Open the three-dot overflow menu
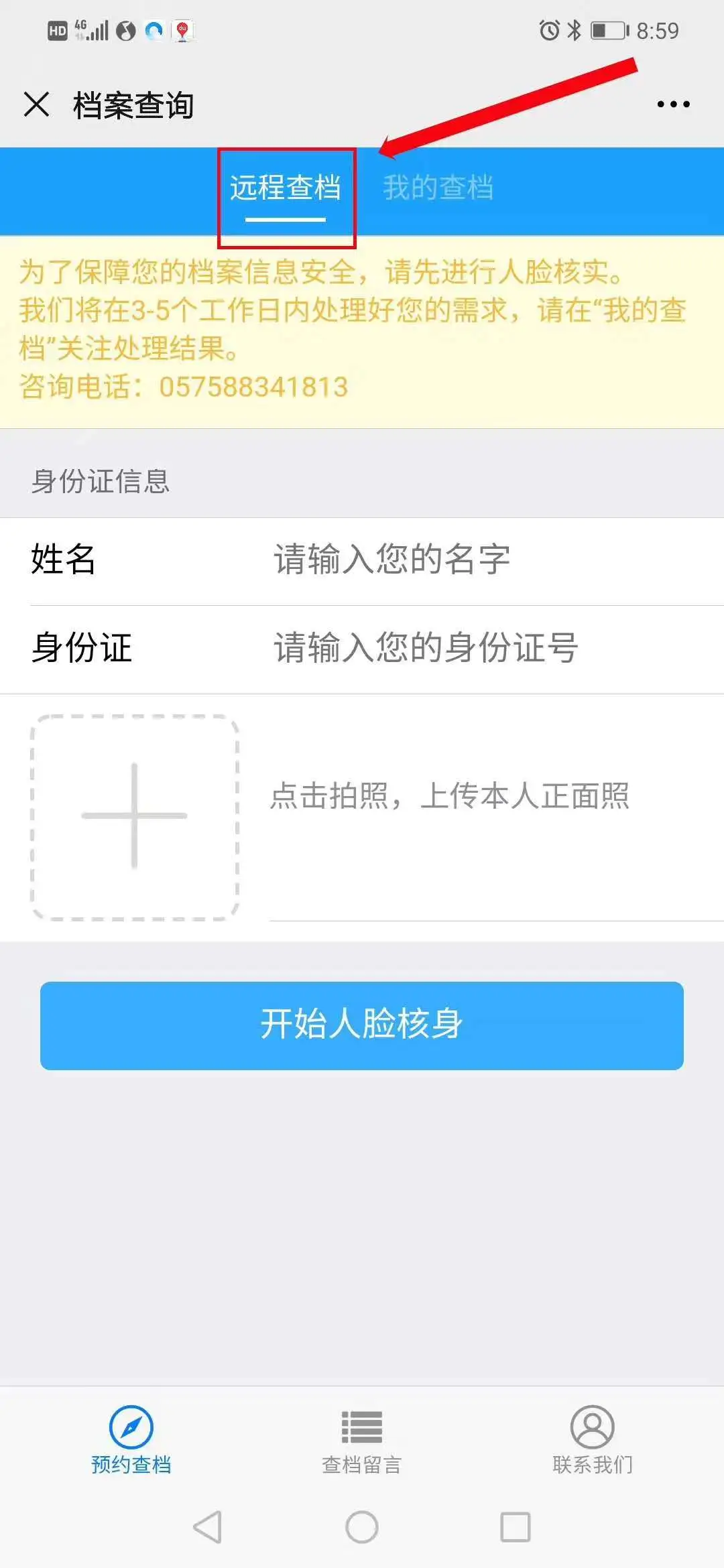 (x=673, y=105)
